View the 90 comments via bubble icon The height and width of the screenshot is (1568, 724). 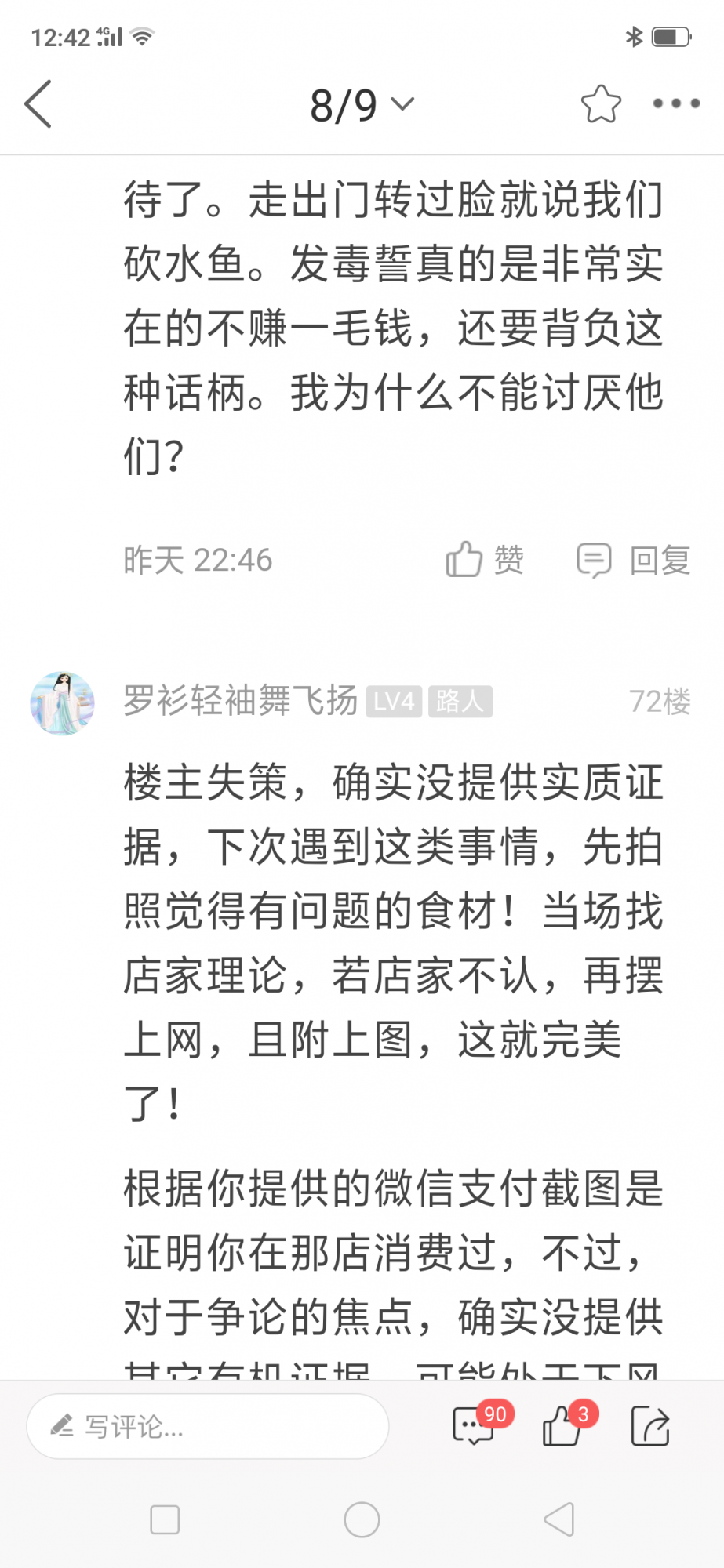point(475,1426)
